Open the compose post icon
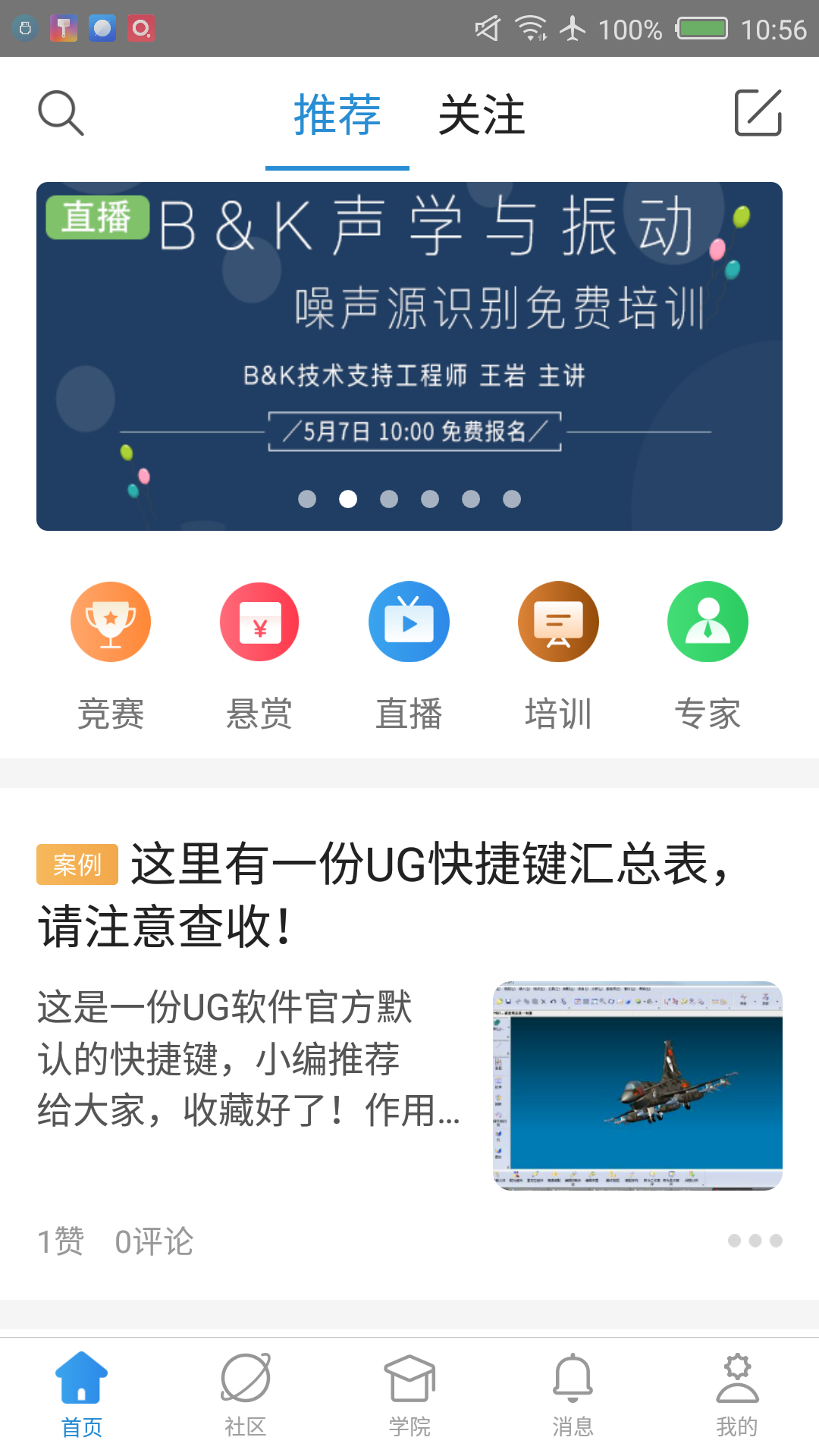This screenshot has height=1456, width=819. 758,112
